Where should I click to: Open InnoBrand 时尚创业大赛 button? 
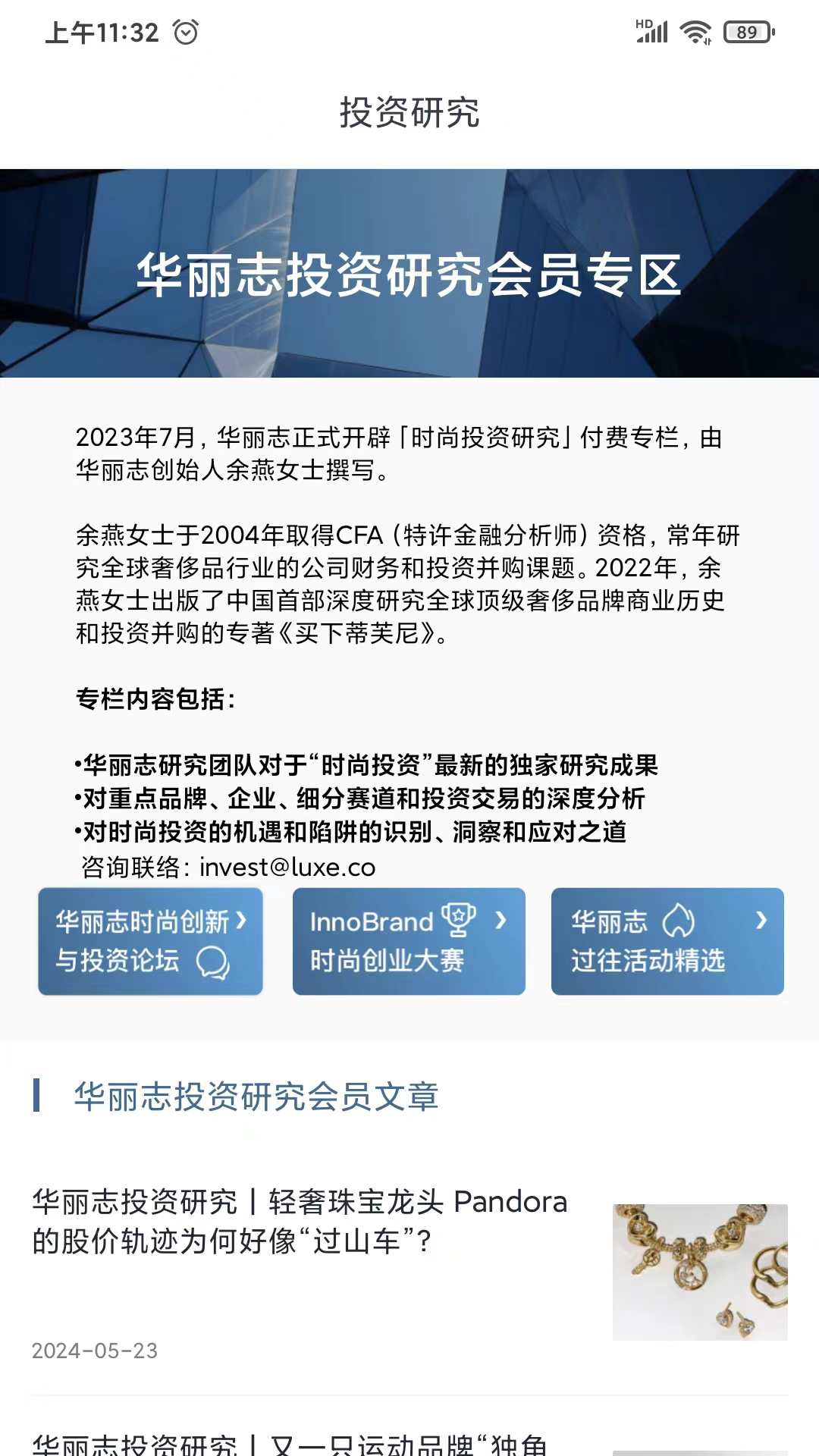(x=409, y=941)
